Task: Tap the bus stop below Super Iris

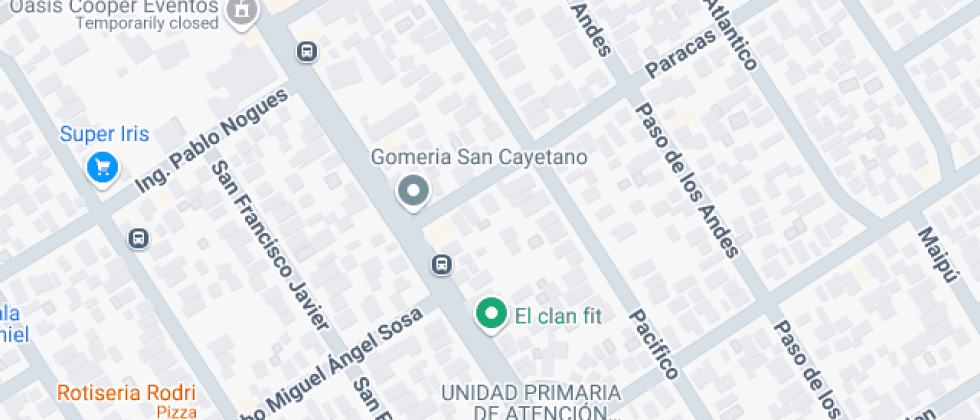Action: tap(138, 238)
